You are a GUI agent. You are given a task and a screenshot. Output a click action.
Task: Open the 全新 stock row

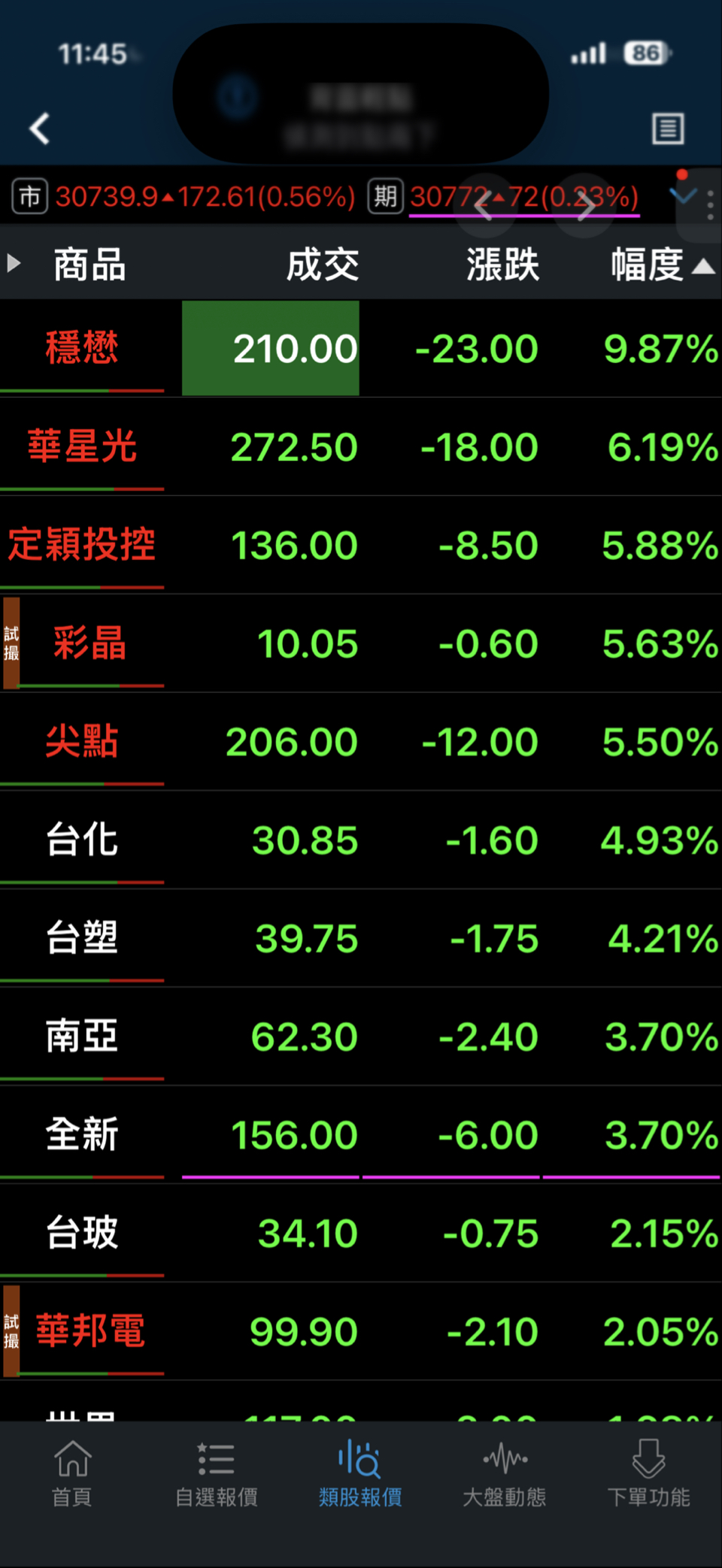point(361,1134)
